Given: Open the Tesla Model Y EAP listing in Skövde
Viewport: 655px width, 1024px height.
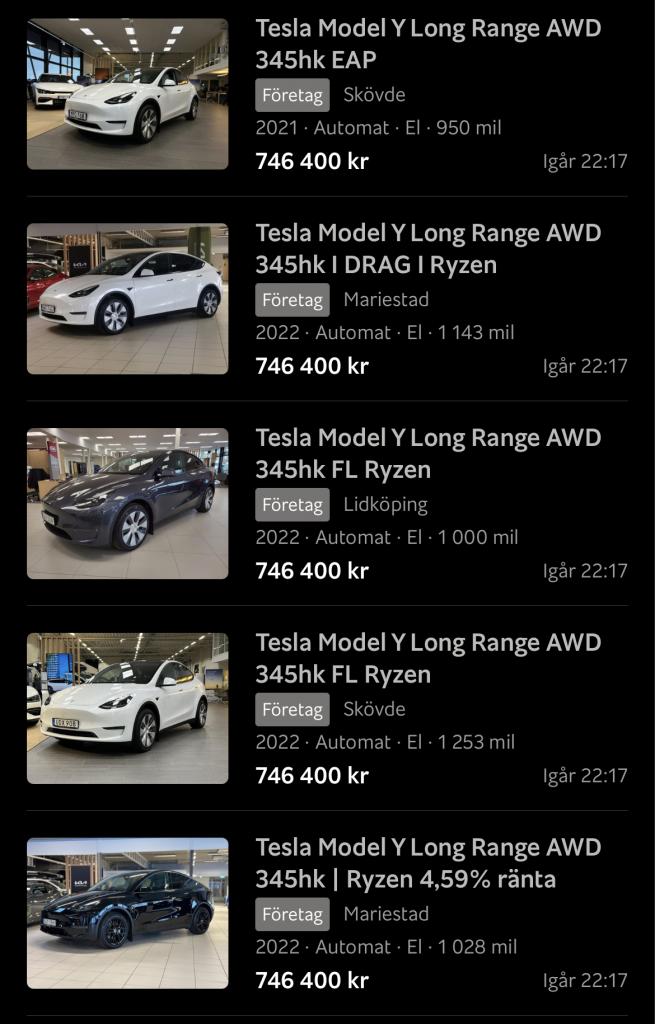Looking at the screenshot, I should (x=428, y=44).
